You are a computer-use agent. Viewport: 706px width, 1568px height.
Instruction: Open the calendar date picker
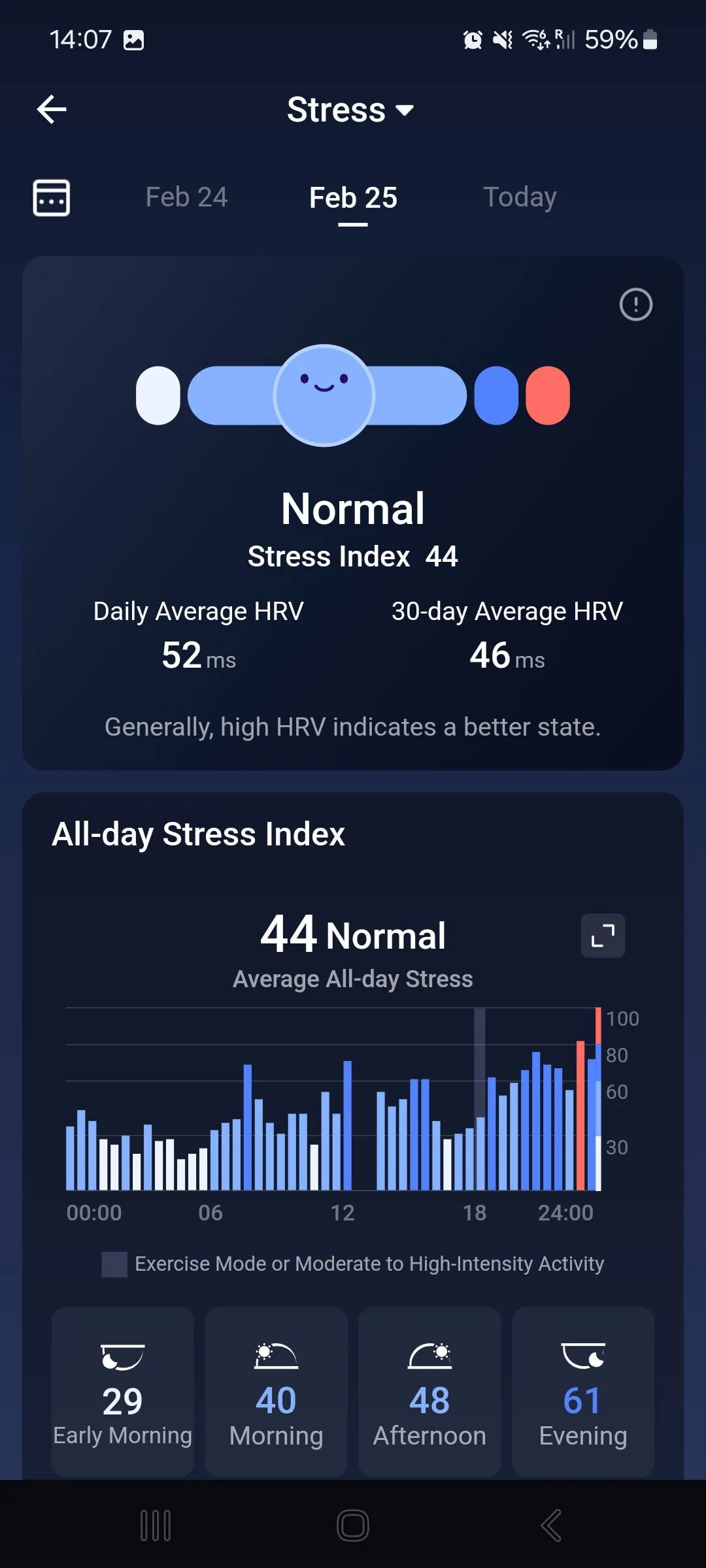coord(52,197)
